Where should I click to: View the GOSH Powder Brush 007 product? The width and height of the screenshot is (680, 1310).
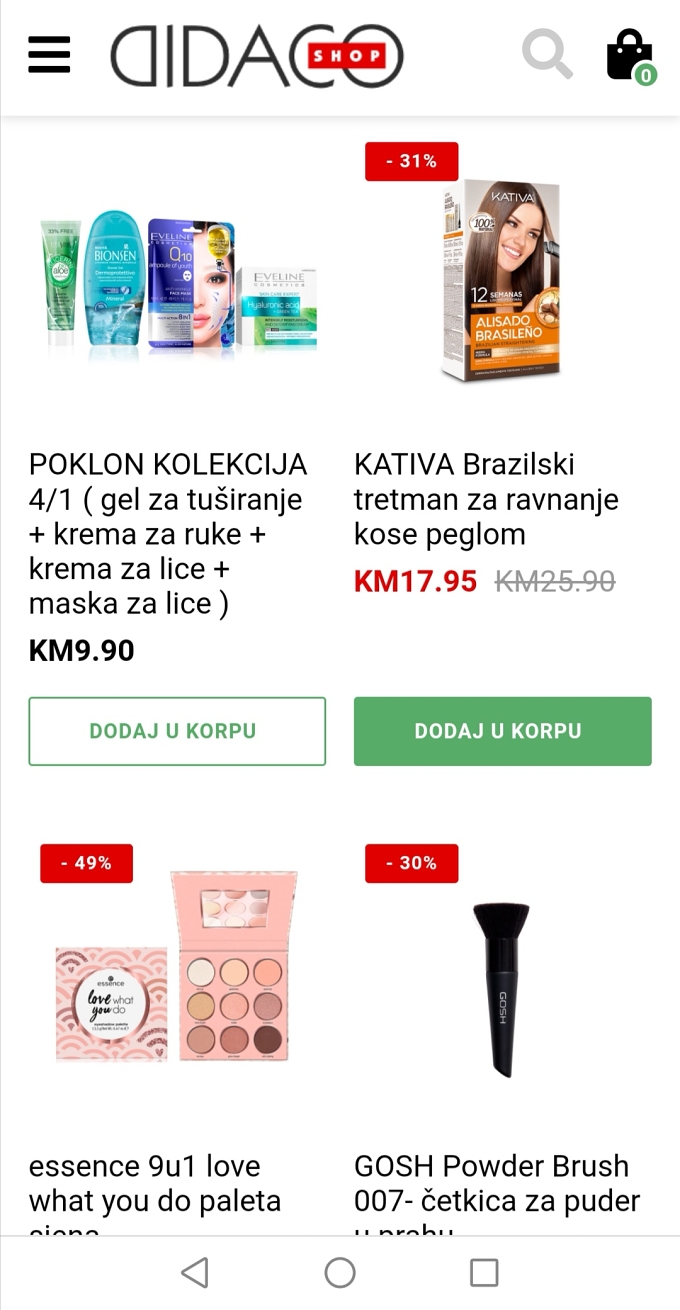(x=502, y=988)
